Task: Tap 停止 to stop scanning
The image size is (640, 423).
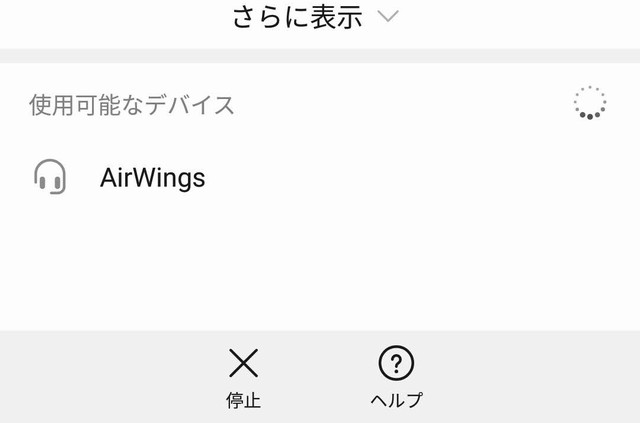Action: tap(243, 377)
